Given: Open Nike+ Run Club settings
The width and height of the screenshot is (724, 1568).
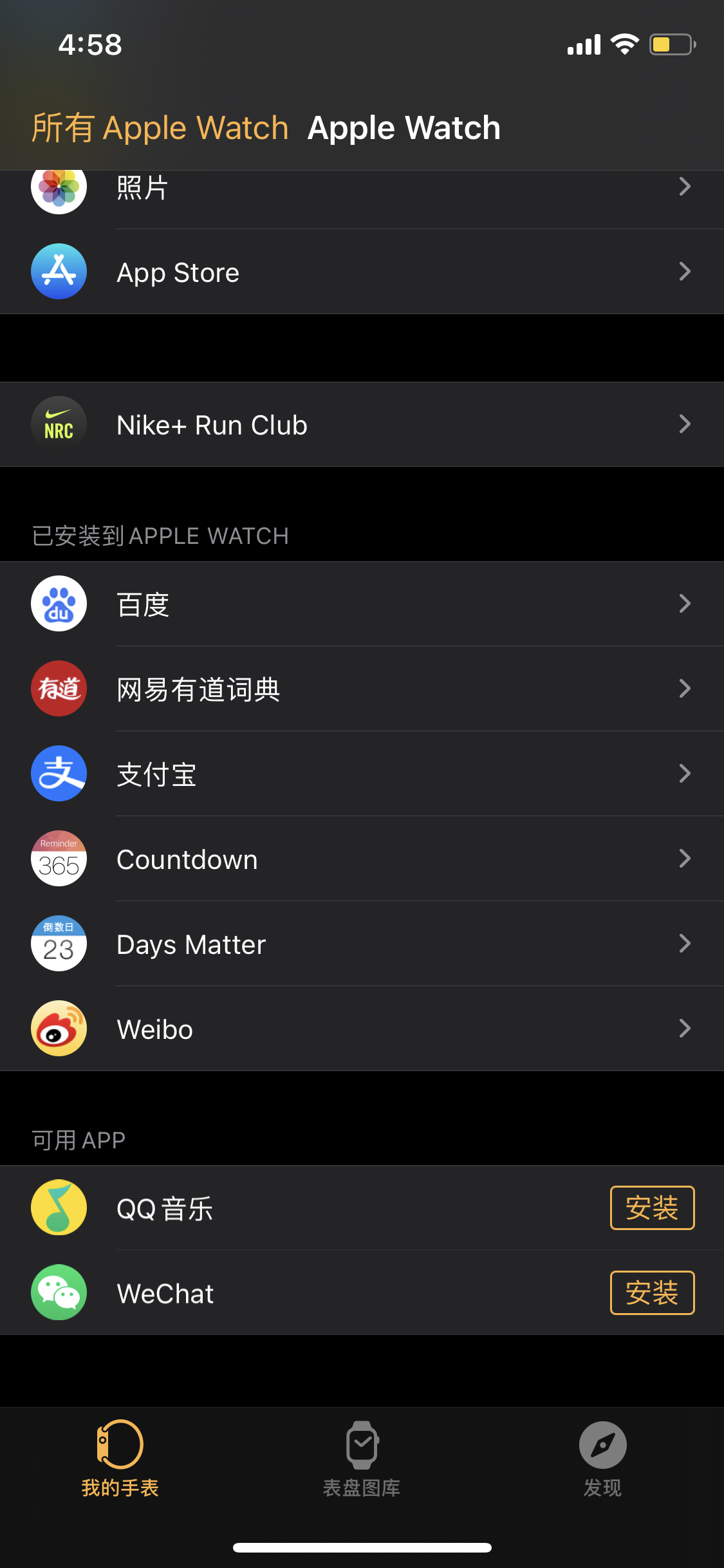Looking at the screenshot, I should pos(360,424).
